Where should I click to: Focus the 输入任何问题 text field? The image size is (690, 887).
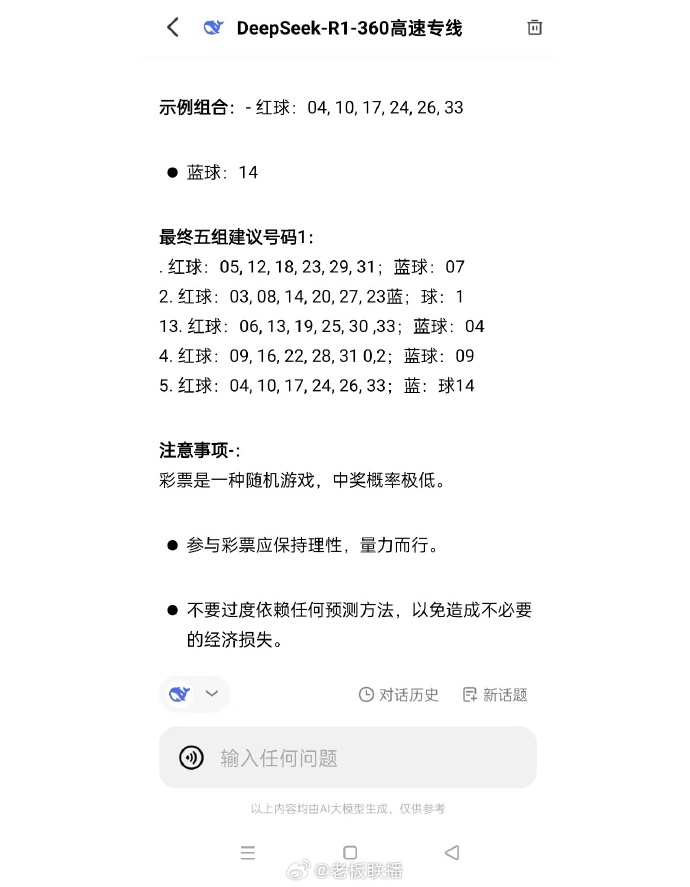[370, 758]
